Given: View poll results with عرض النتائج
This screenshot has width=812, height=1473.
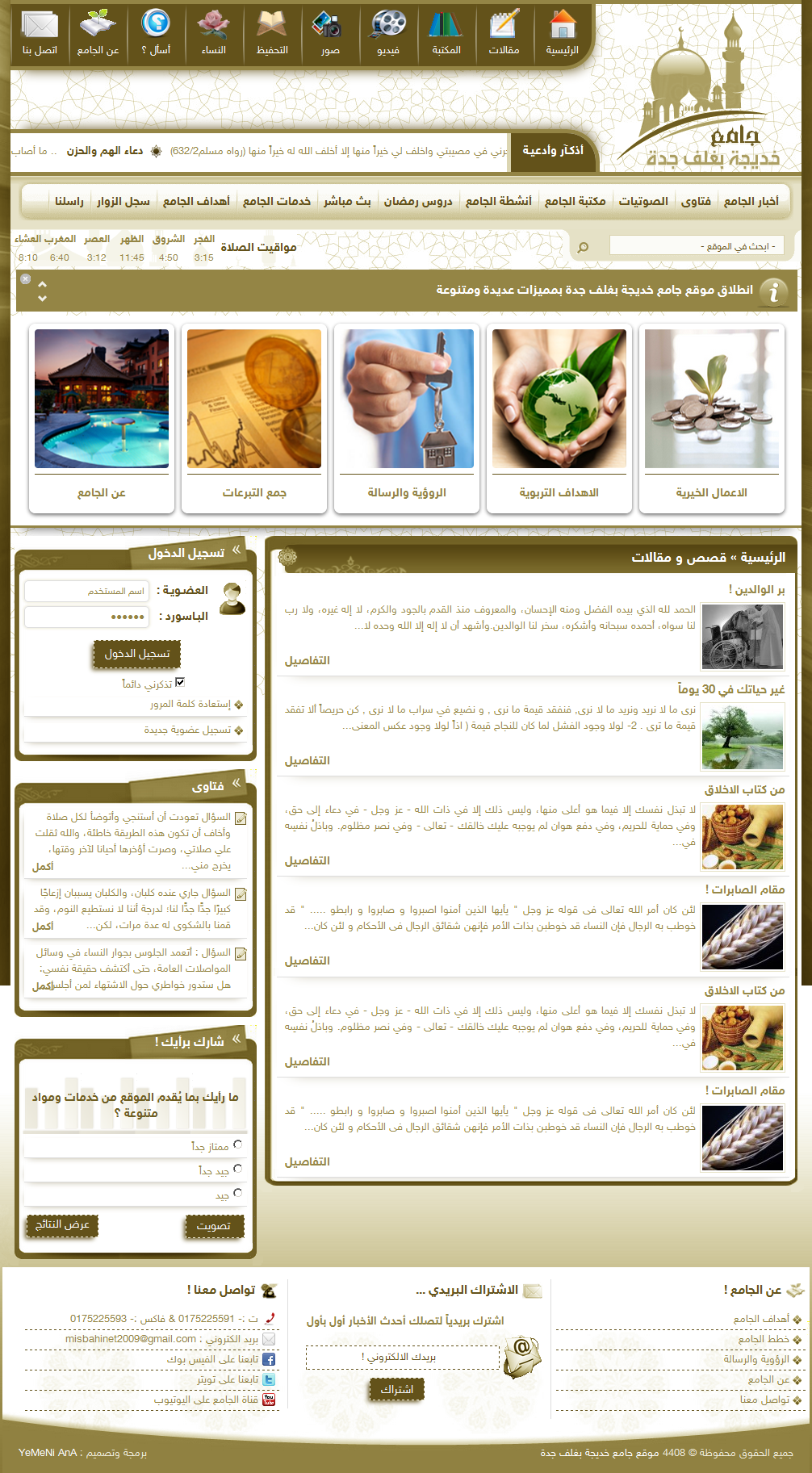Looking at the screenshot, I should 62,1225.
